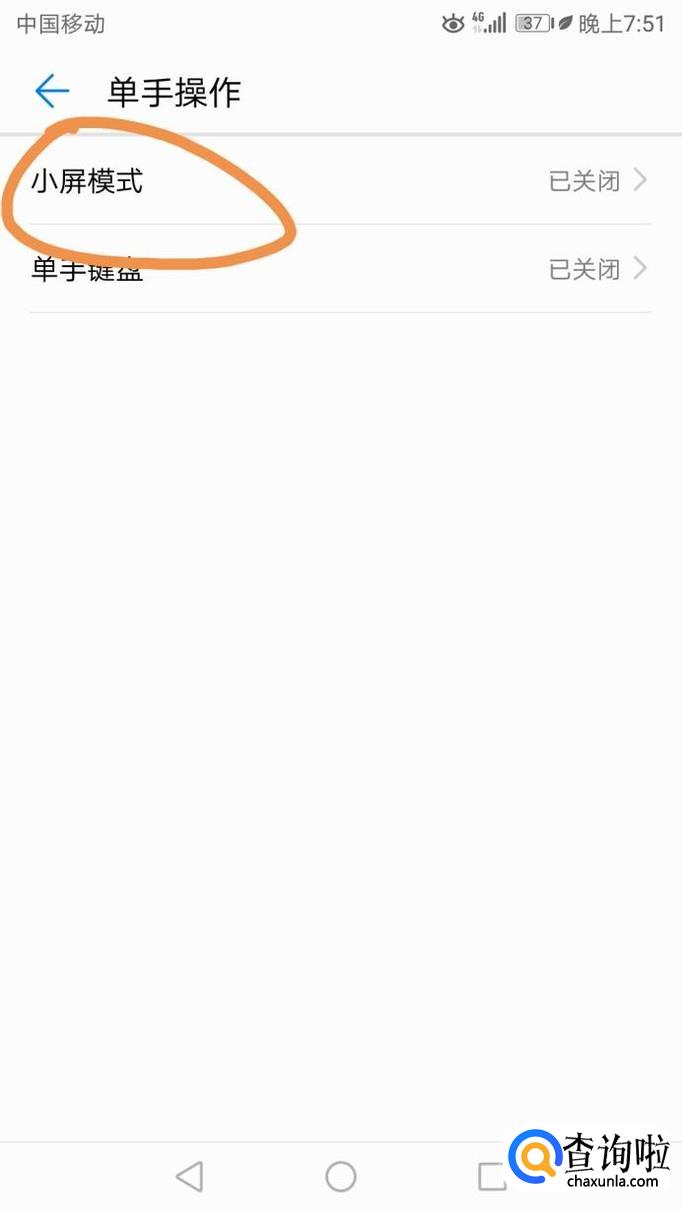
Task: Tap the system home button
Action: point(341,1176)
